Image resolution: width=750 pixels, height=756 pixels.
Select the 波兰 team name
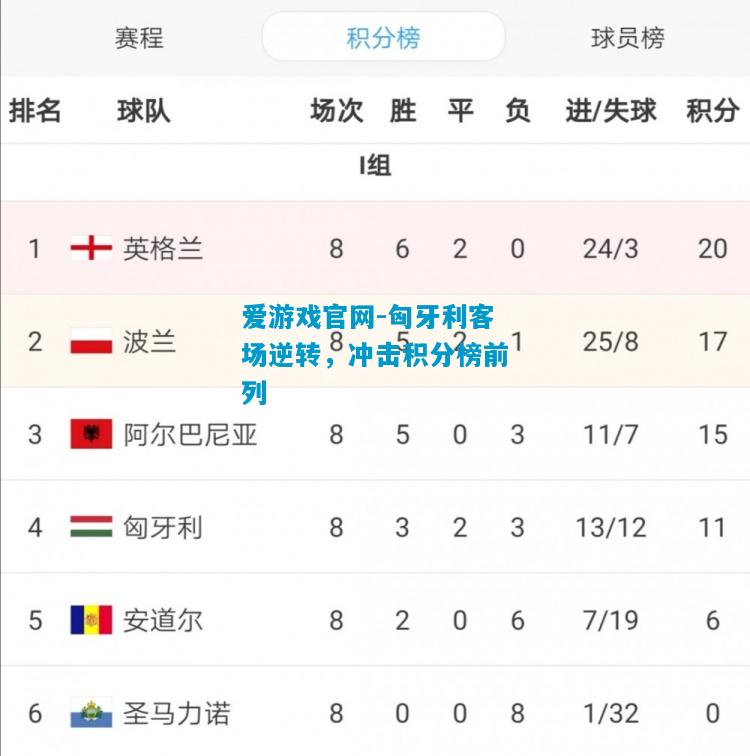click(152, 341)
